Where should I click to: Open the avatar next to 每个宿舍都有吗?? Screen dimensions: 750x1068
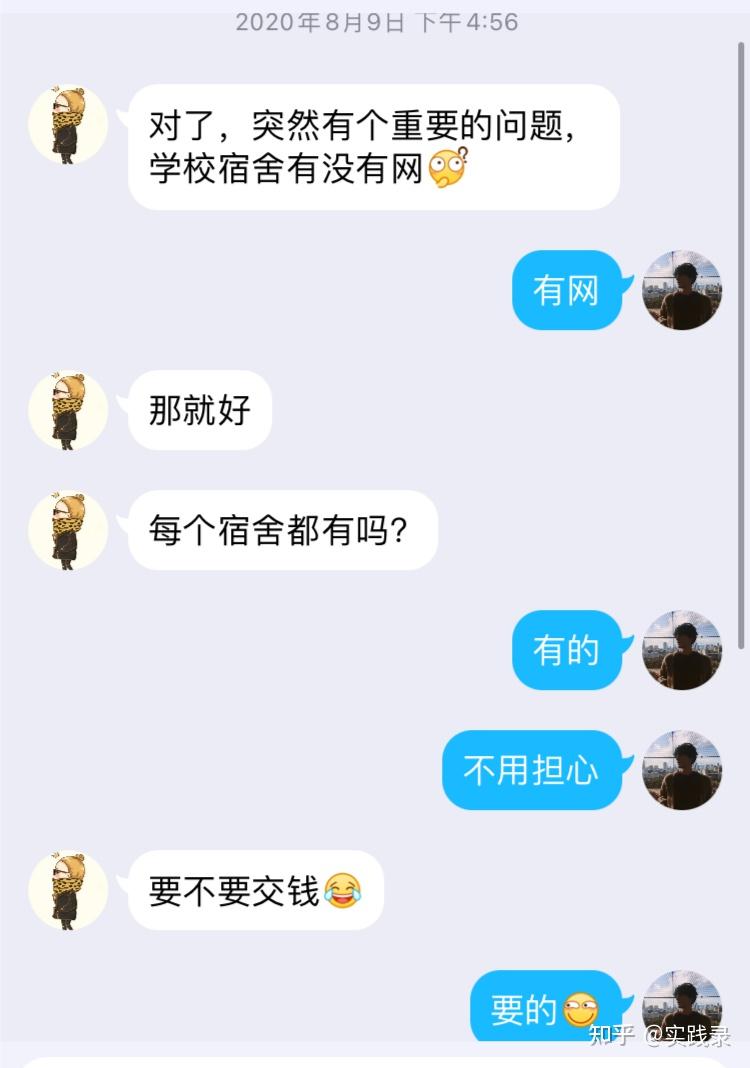(68, 530)
